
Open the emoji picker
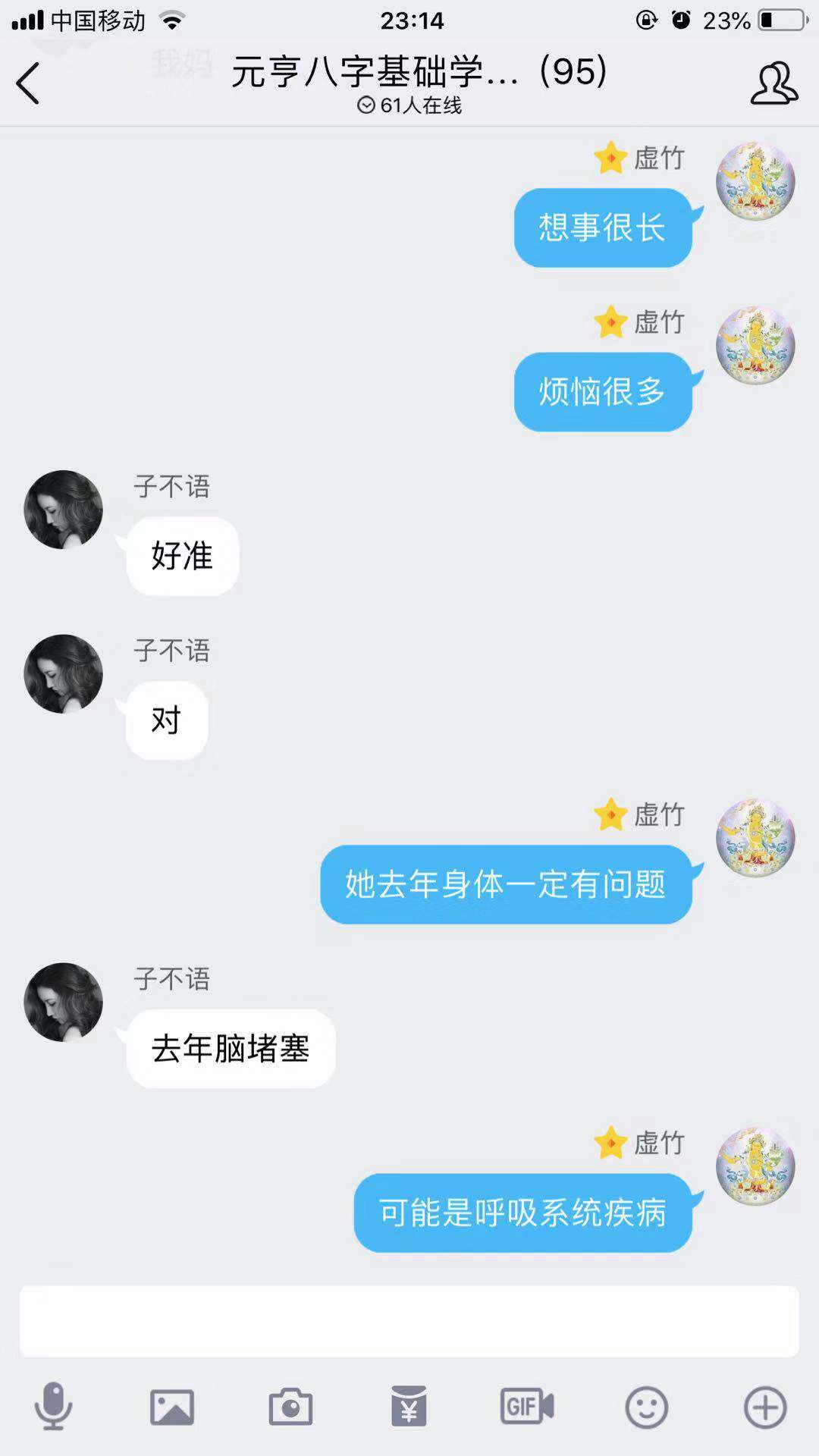646,1407
